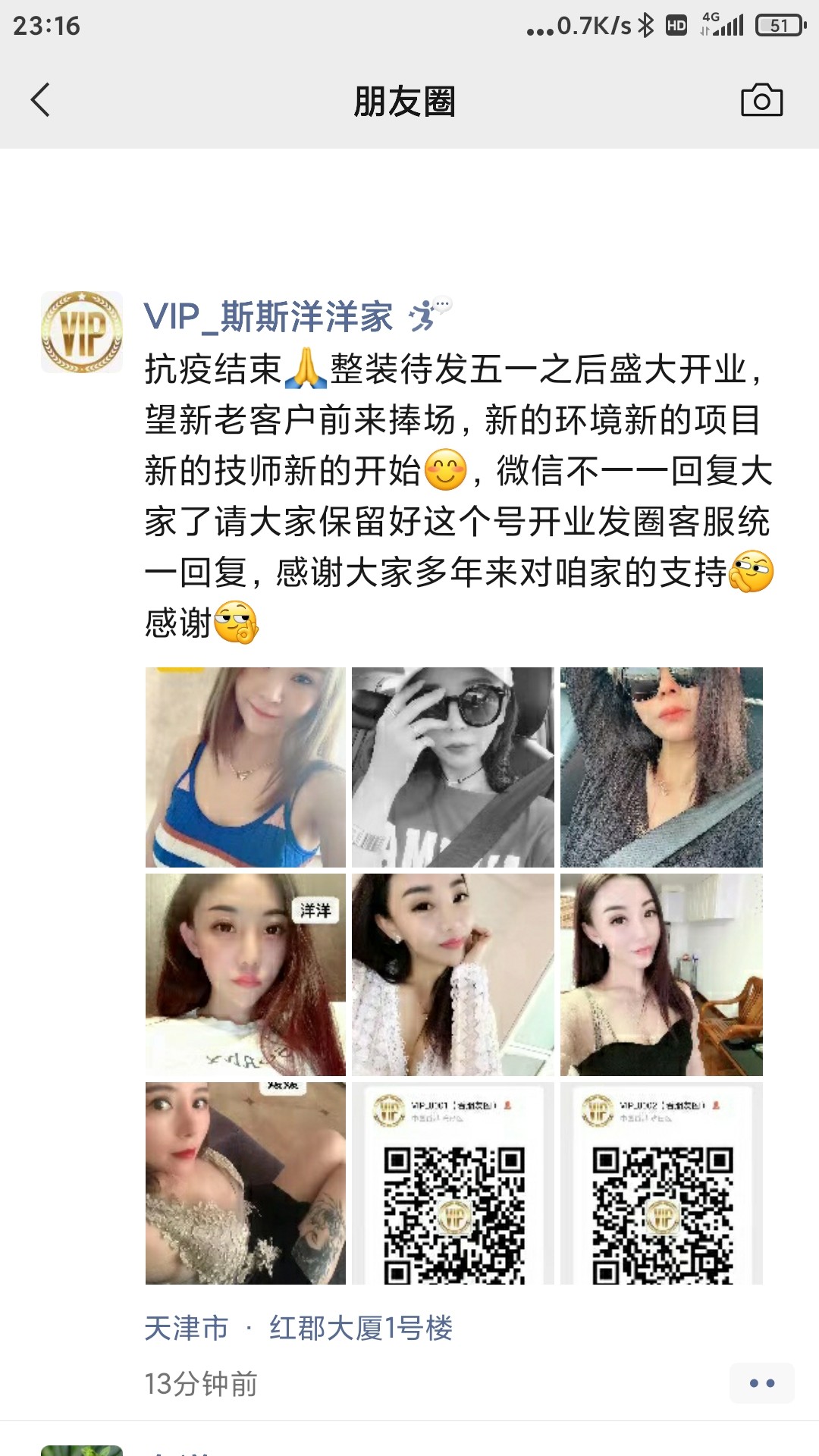This screenshot has width=819, height=1456.
Task: Go back from the 朋友圈 screen
Action: coord(41,100)
